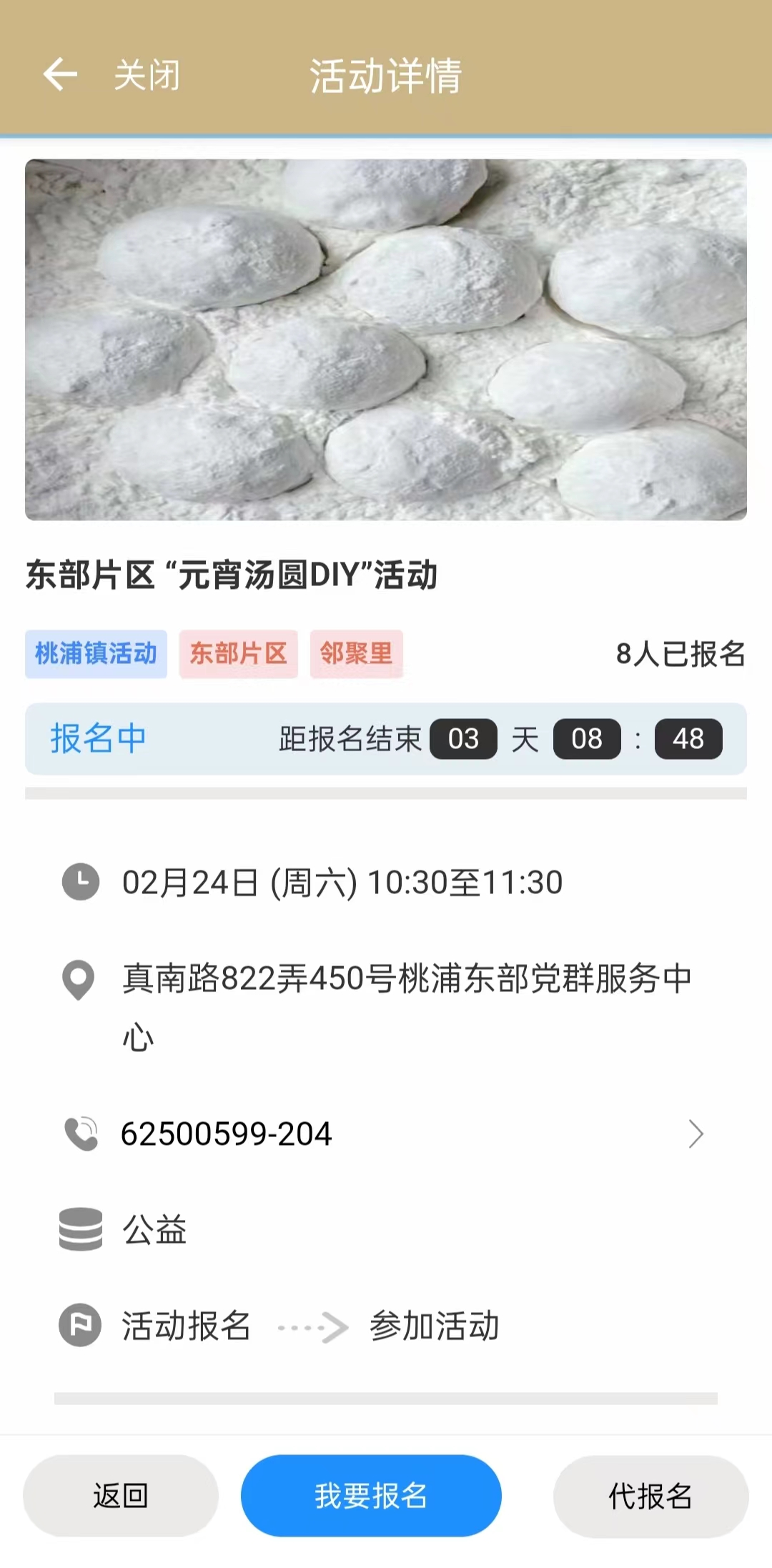Select the 东部片区 tag
This screenshot has height=1568, width=772.
238,653
